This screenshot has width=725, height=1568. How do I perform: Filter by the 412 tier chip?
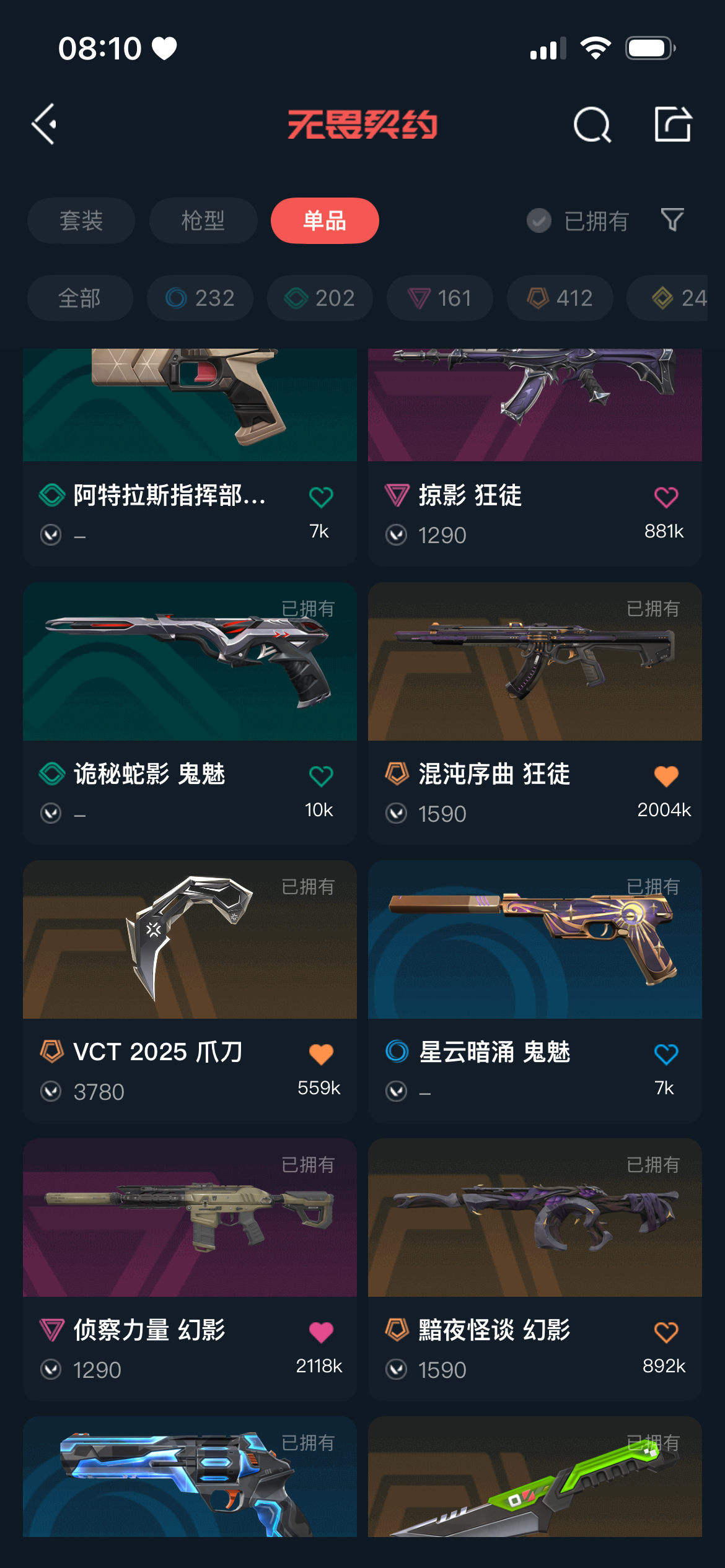pyautogui.click(x=560, y=298)
